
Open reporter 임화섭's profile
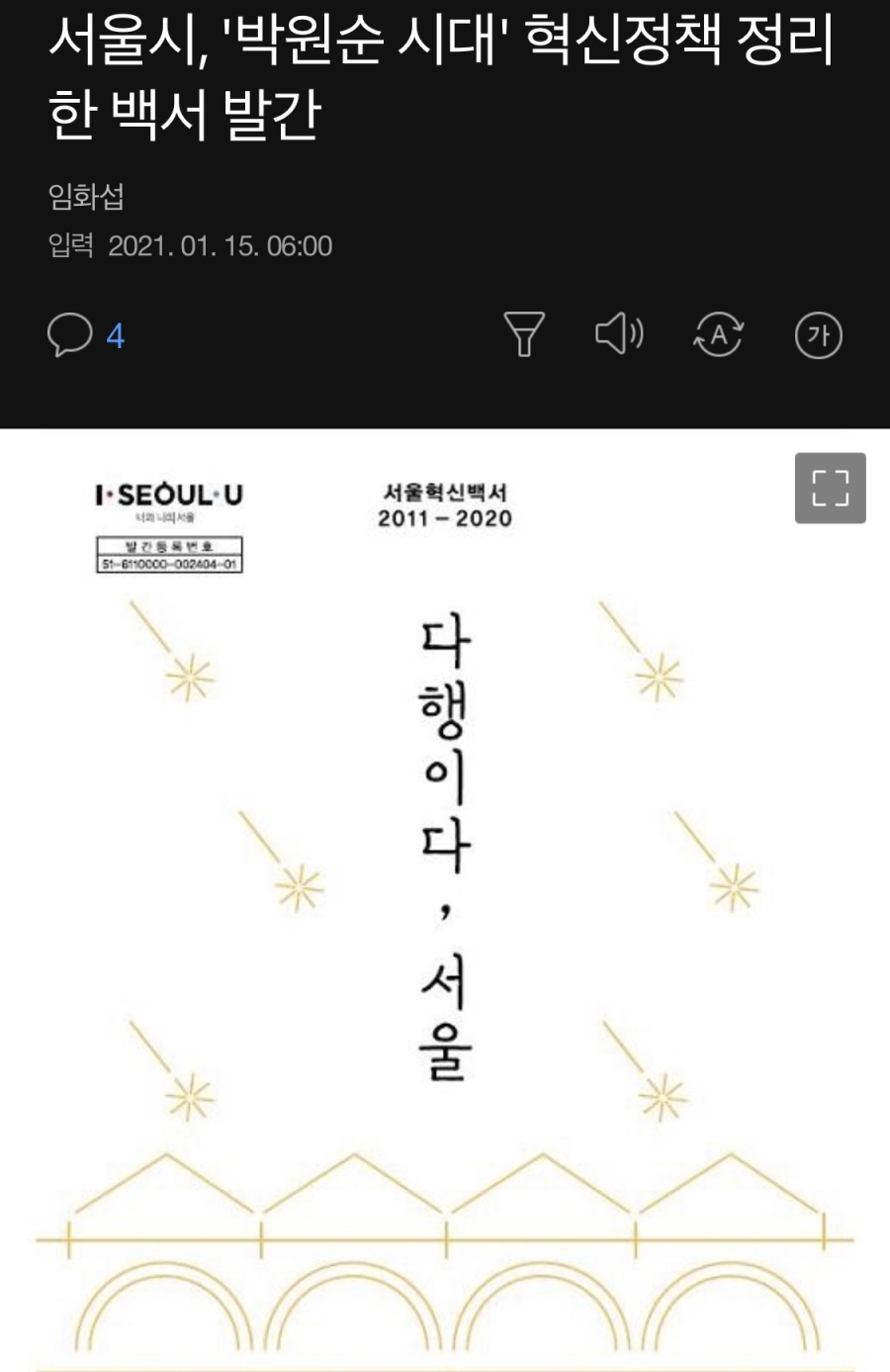pyautogui.click(x=86, y=197)
